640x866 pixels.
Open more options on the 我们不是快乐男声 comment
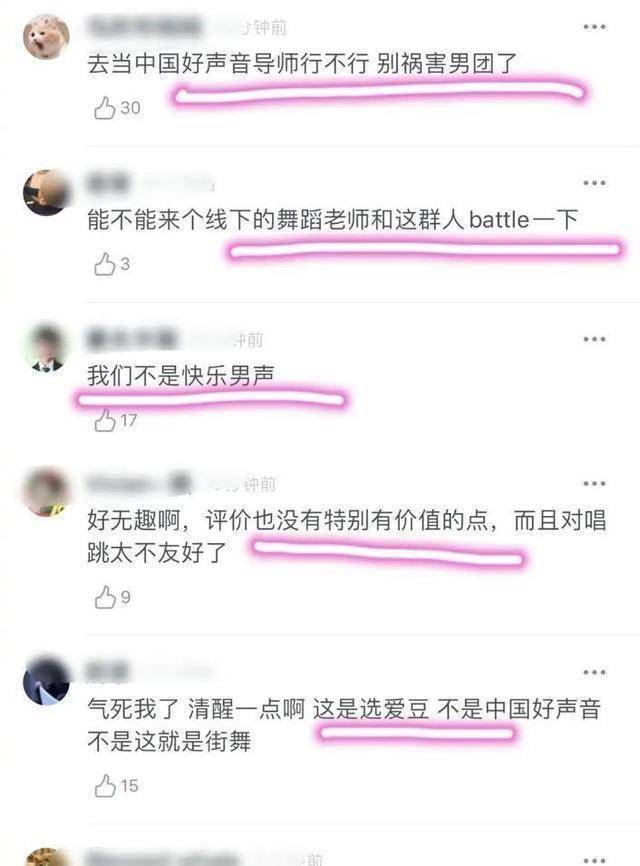tap(594, 339)
